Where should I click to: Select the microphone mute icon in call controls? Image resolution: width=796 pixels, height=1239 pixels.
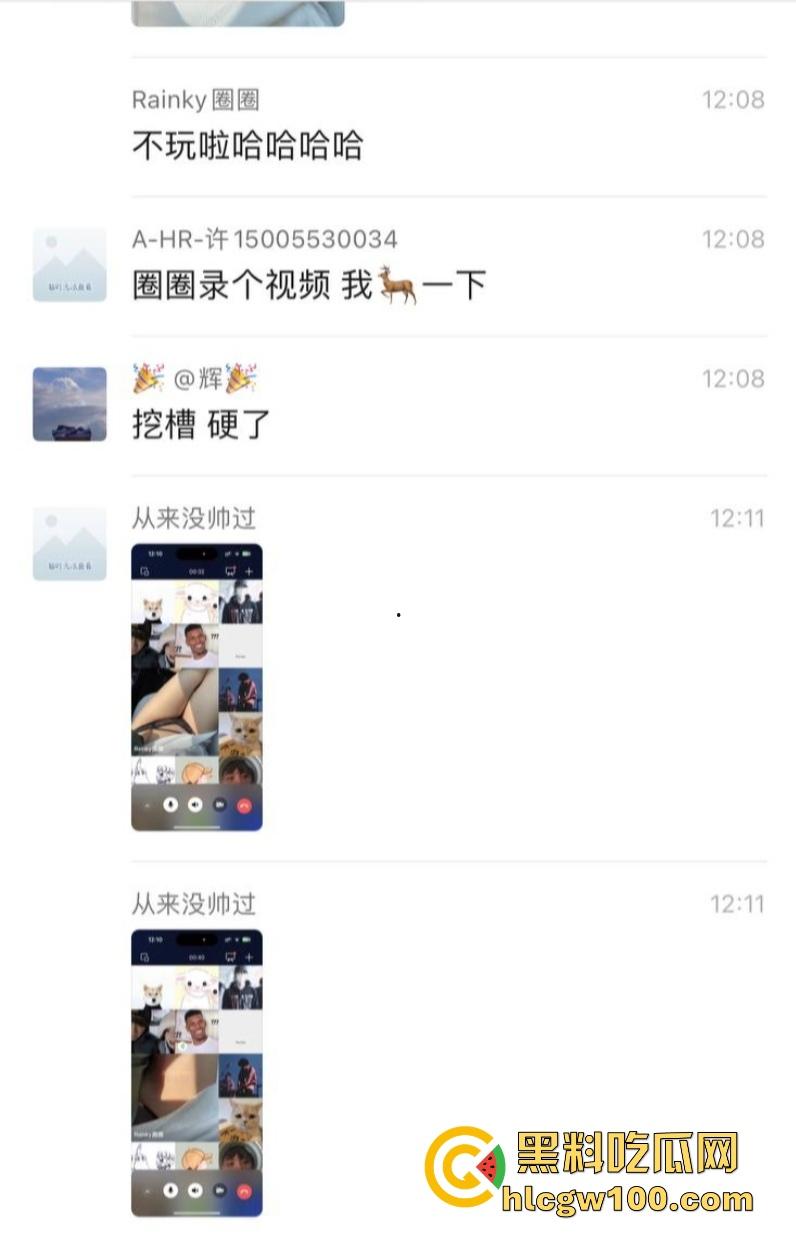click(x=170, y=805)
